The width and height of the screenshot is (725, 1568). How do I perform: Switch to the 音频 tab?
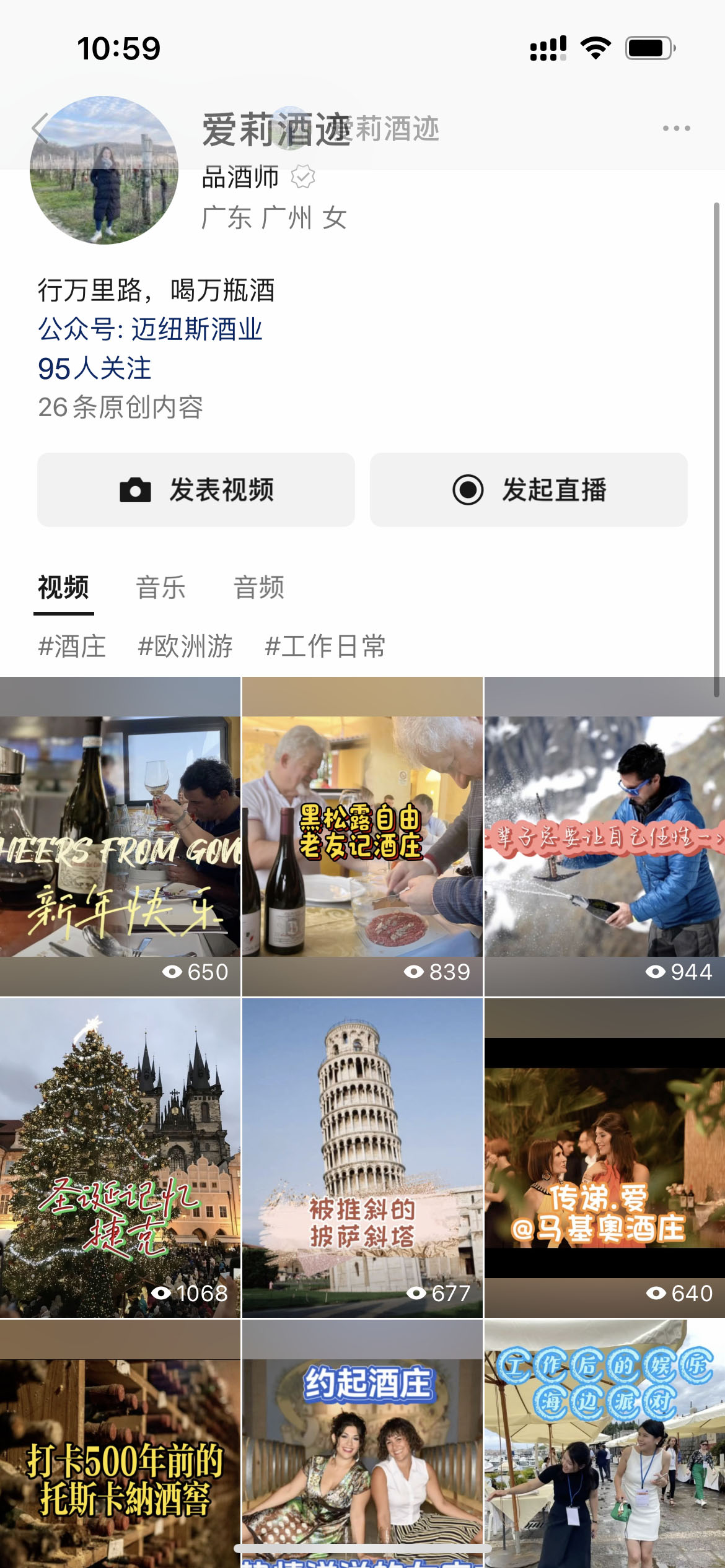258,587
